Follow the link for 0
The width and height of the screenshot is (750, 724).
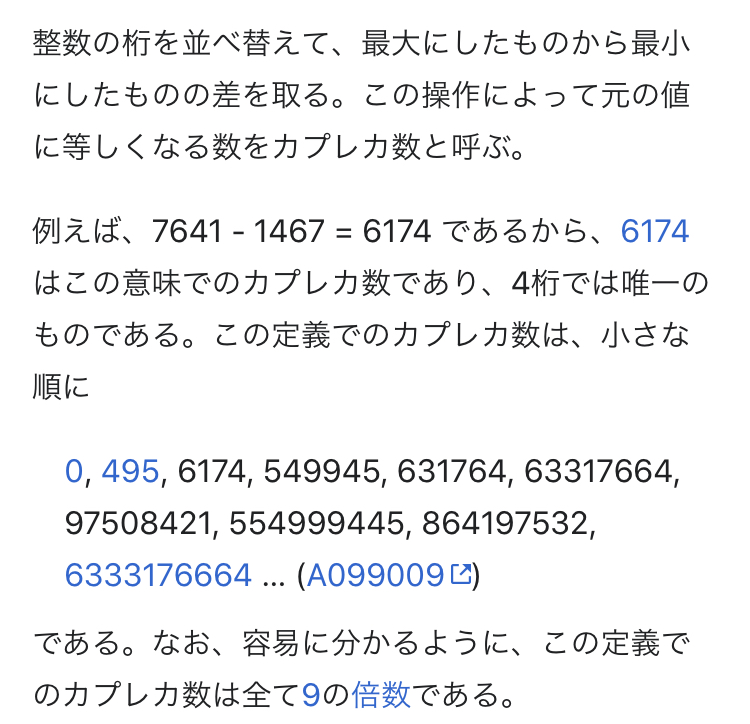point(73,472)
